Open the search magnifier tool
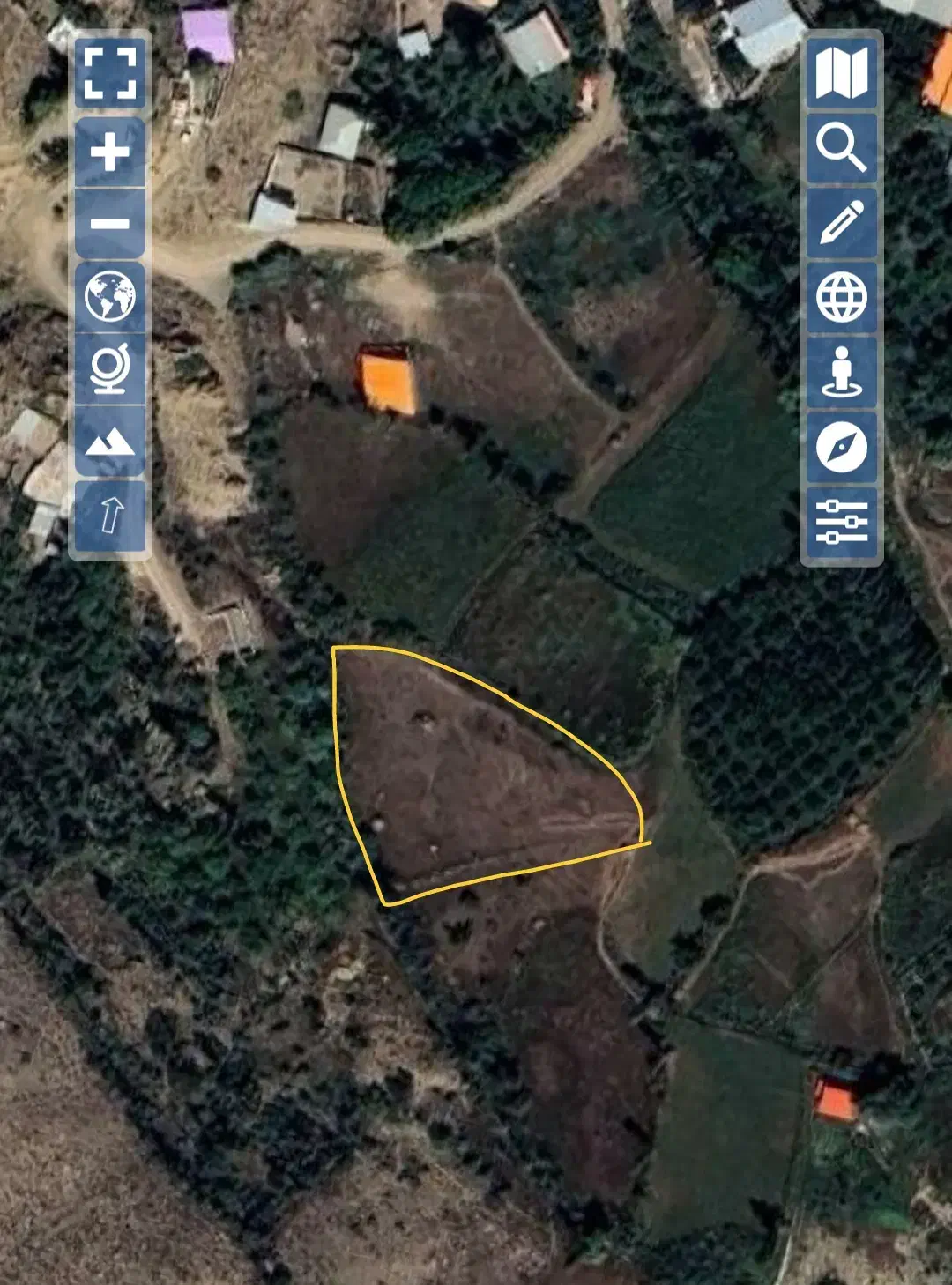The width and height of the screenshot is (952, 1285). [842, 147]
